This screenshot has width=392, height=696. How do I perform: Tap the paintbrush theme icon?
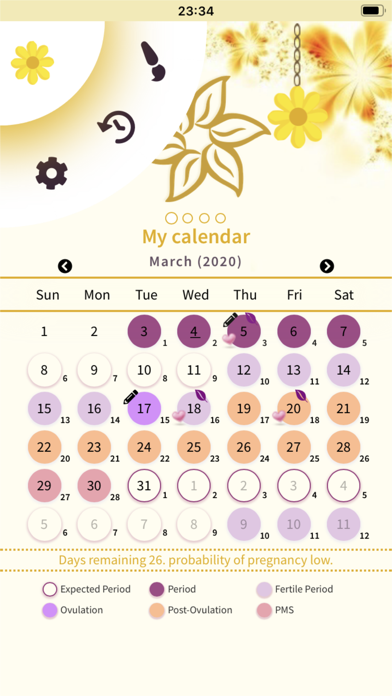coord(153,61)
